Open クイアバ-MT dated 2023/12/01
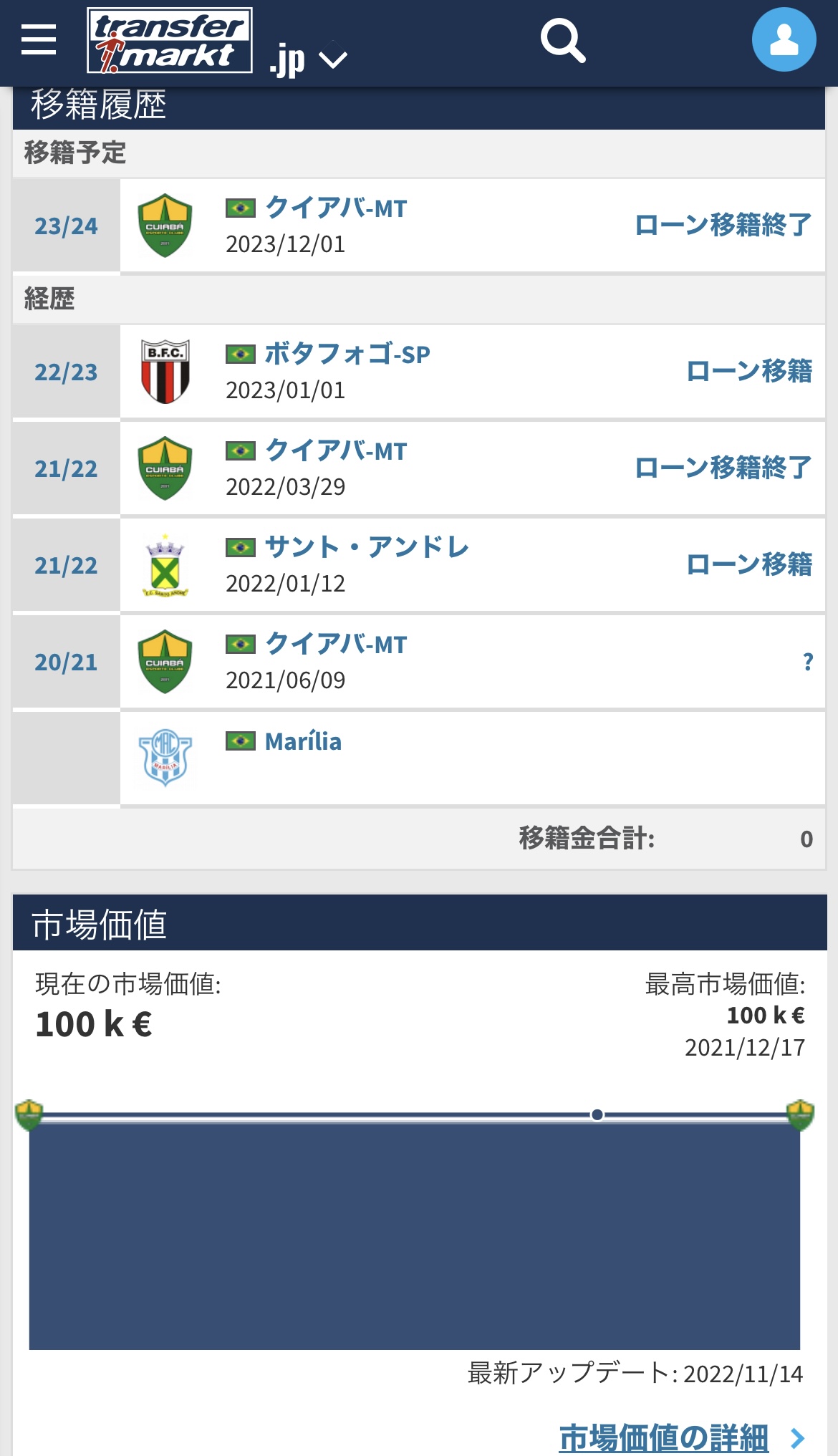 [x=336, y=208]
